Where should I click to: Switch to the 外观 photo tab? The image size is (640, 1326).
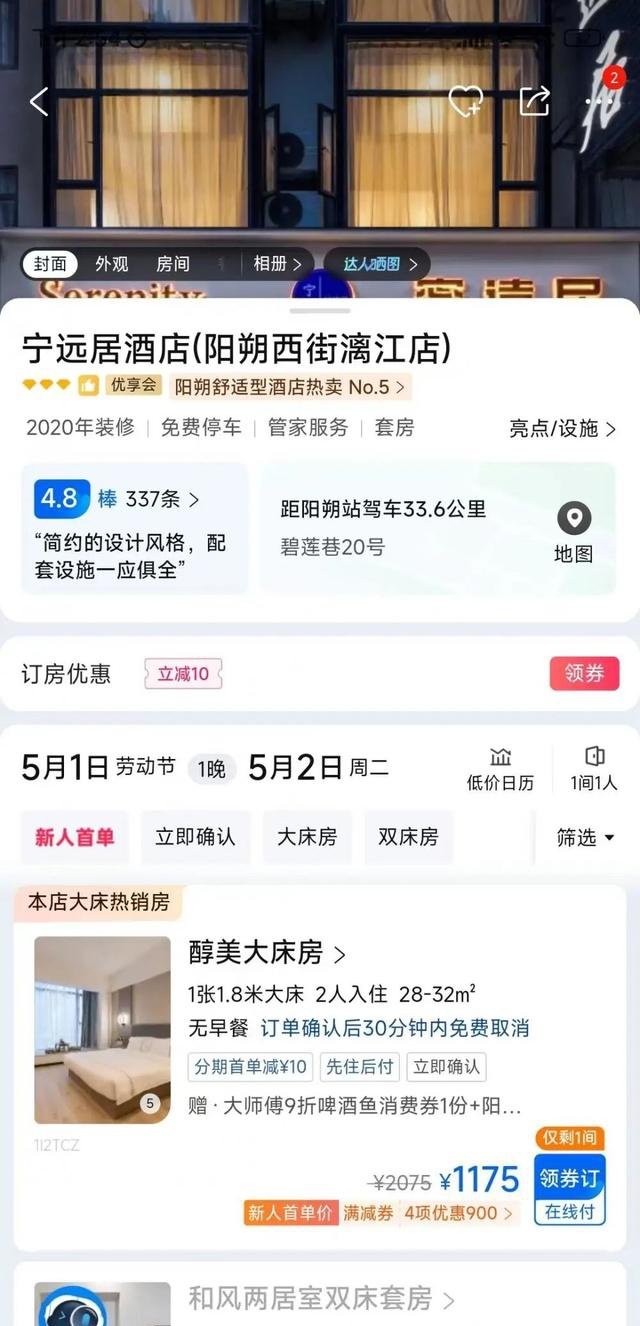click(x=112, y=264)
